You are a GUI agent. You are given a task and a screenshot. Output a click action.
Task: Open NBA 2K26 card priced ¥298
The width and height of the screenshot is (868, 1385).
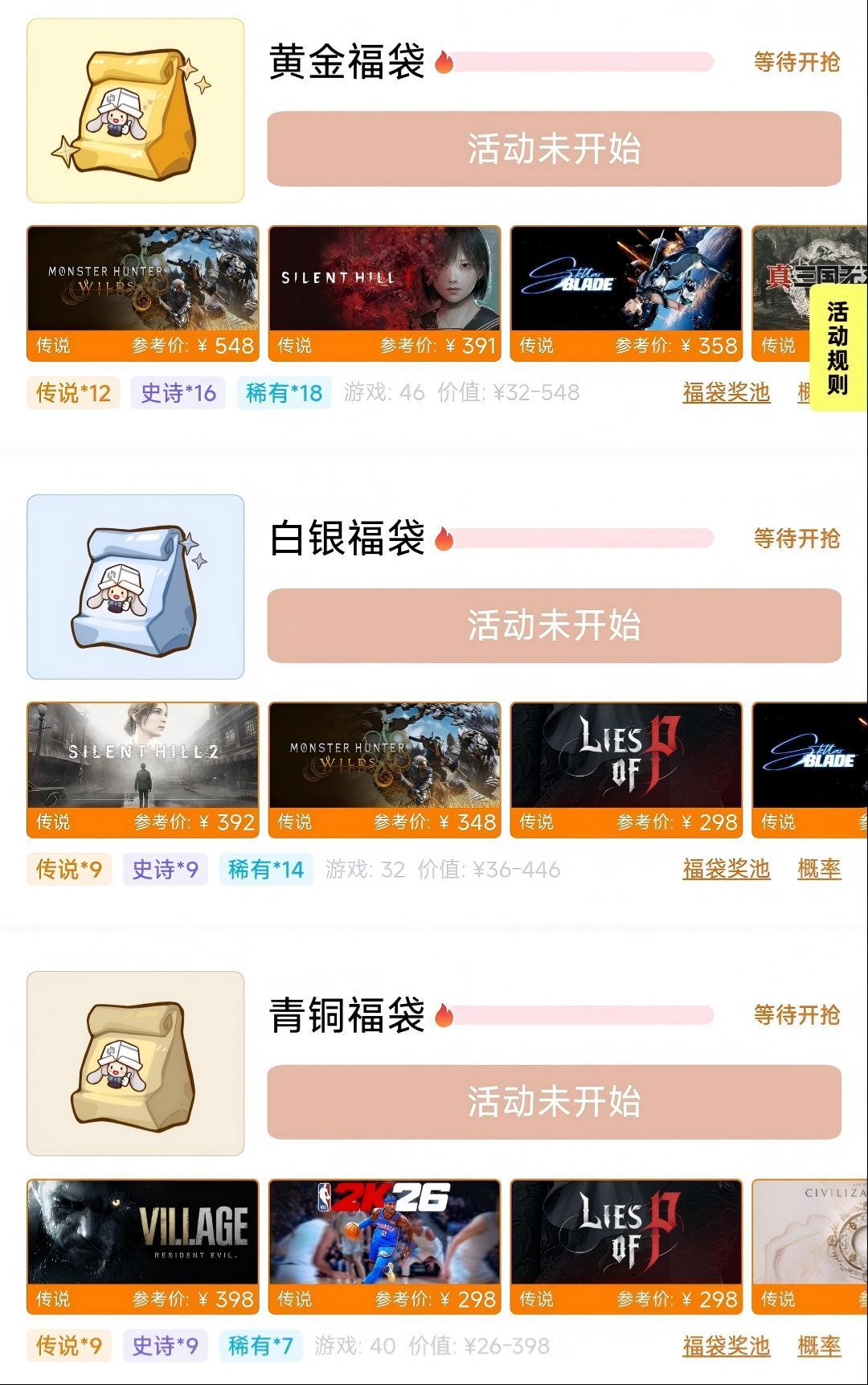point(384,1247)
